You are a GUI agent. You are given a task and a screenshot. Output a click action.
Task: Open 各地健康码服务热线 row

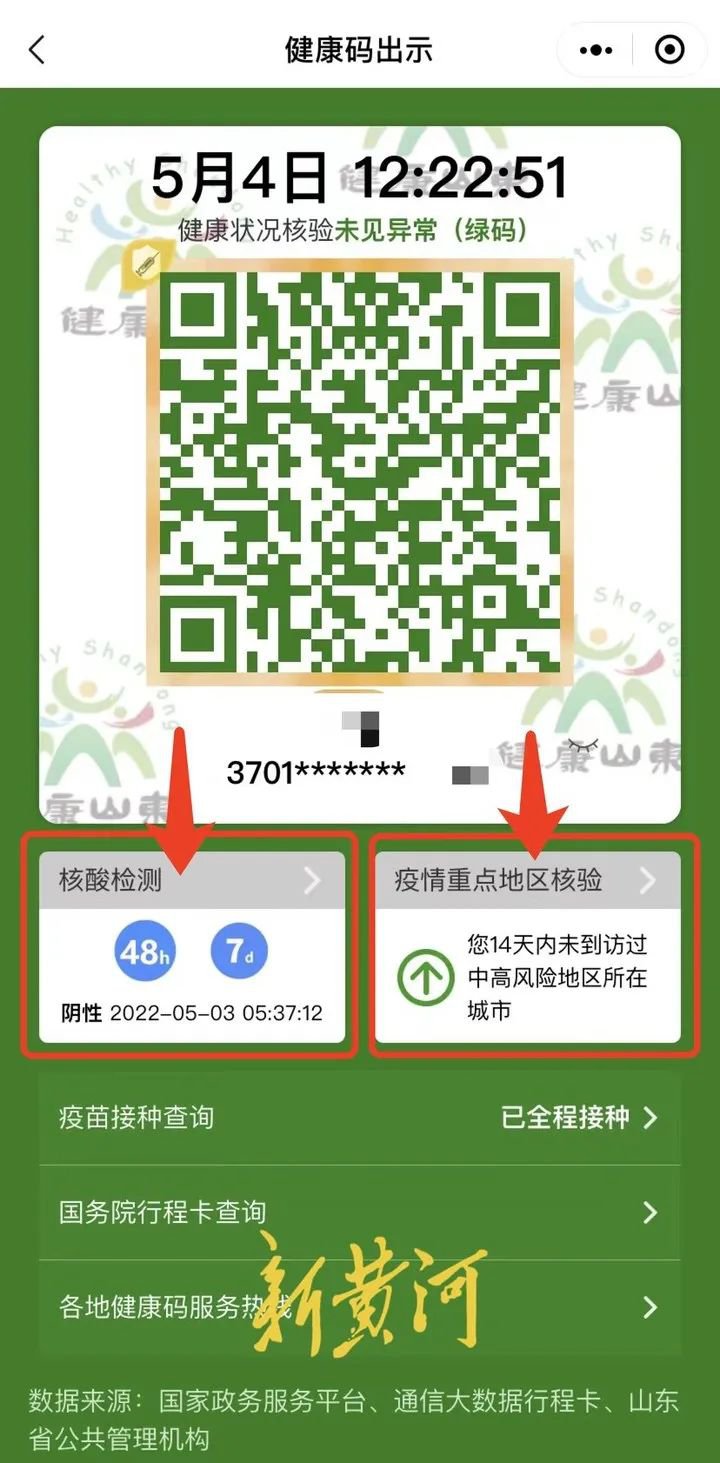click(359, 1307)
